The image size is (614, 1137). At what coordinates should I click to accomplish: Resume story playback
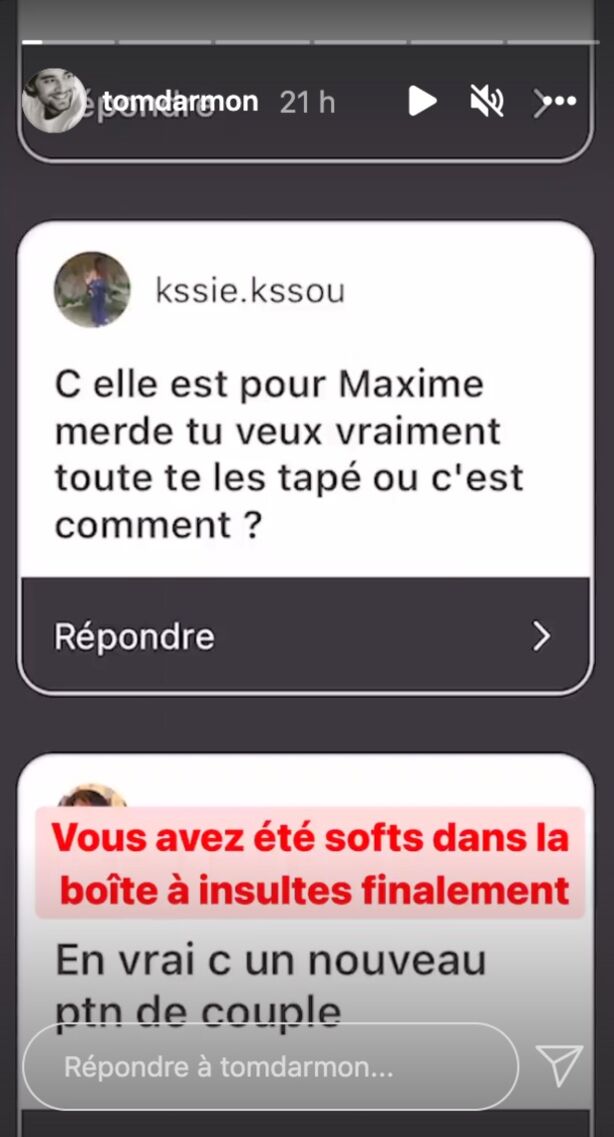[x=422, y=101]
